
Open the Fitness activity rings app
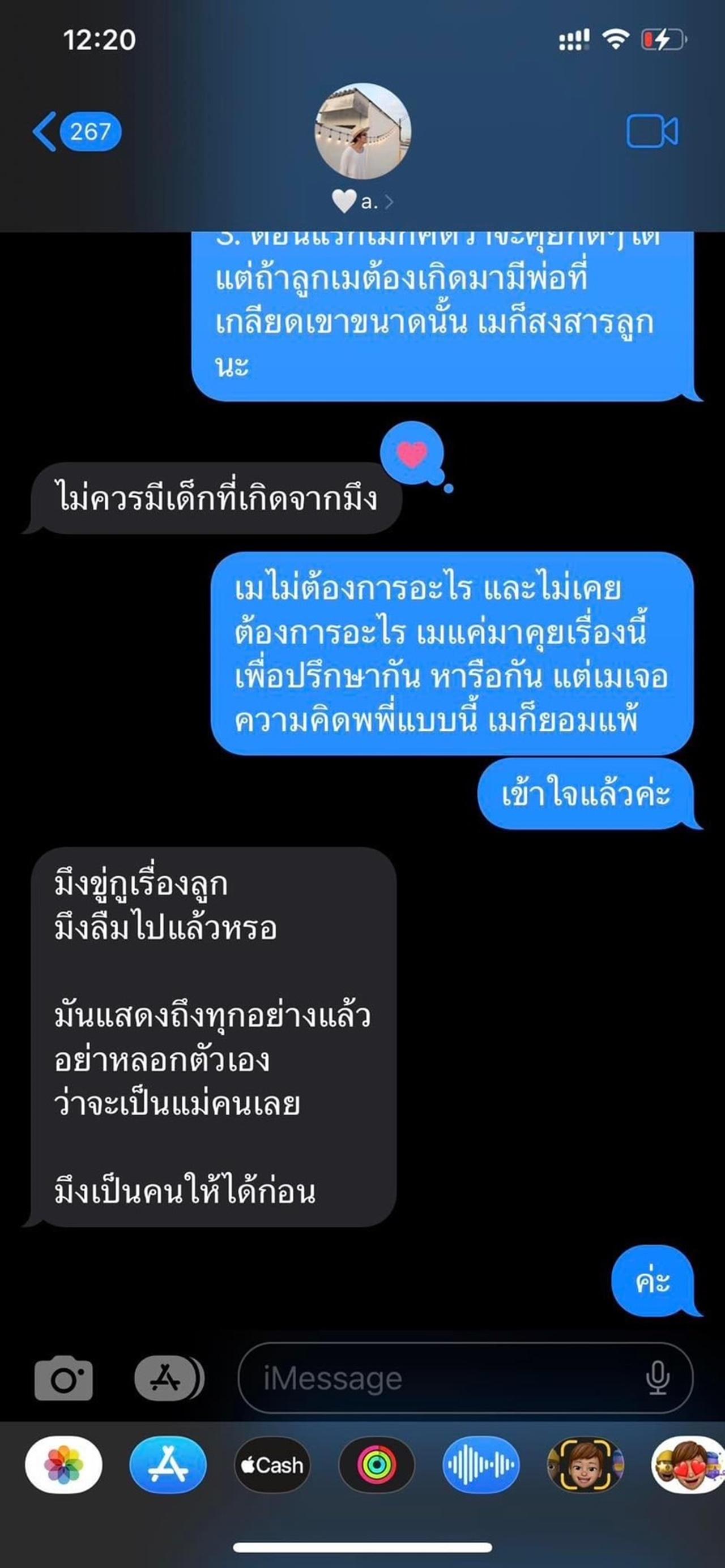coord(377,1464)
